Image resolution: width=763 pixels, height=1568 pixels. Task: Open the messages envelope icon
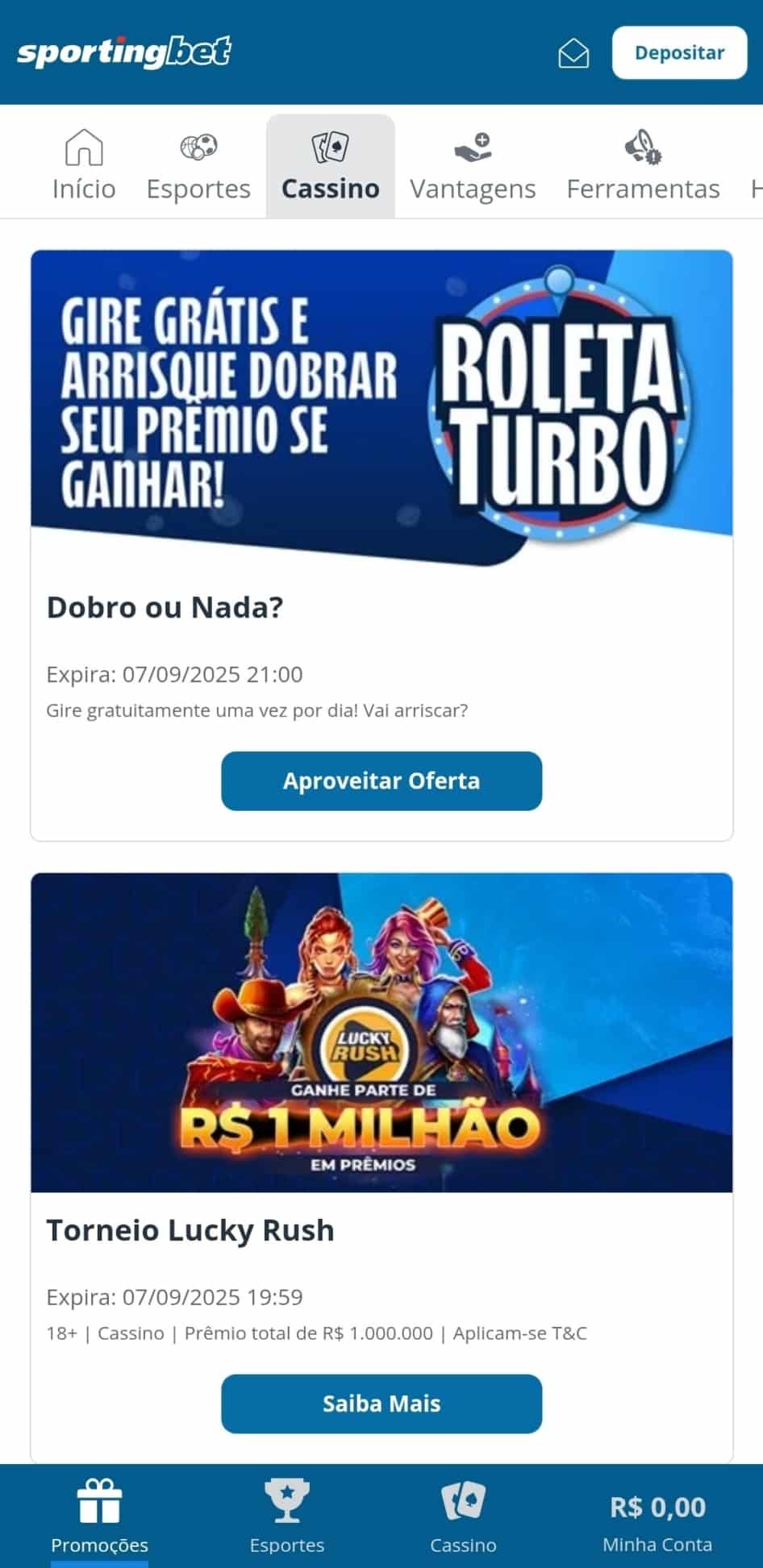click(574, 53)
